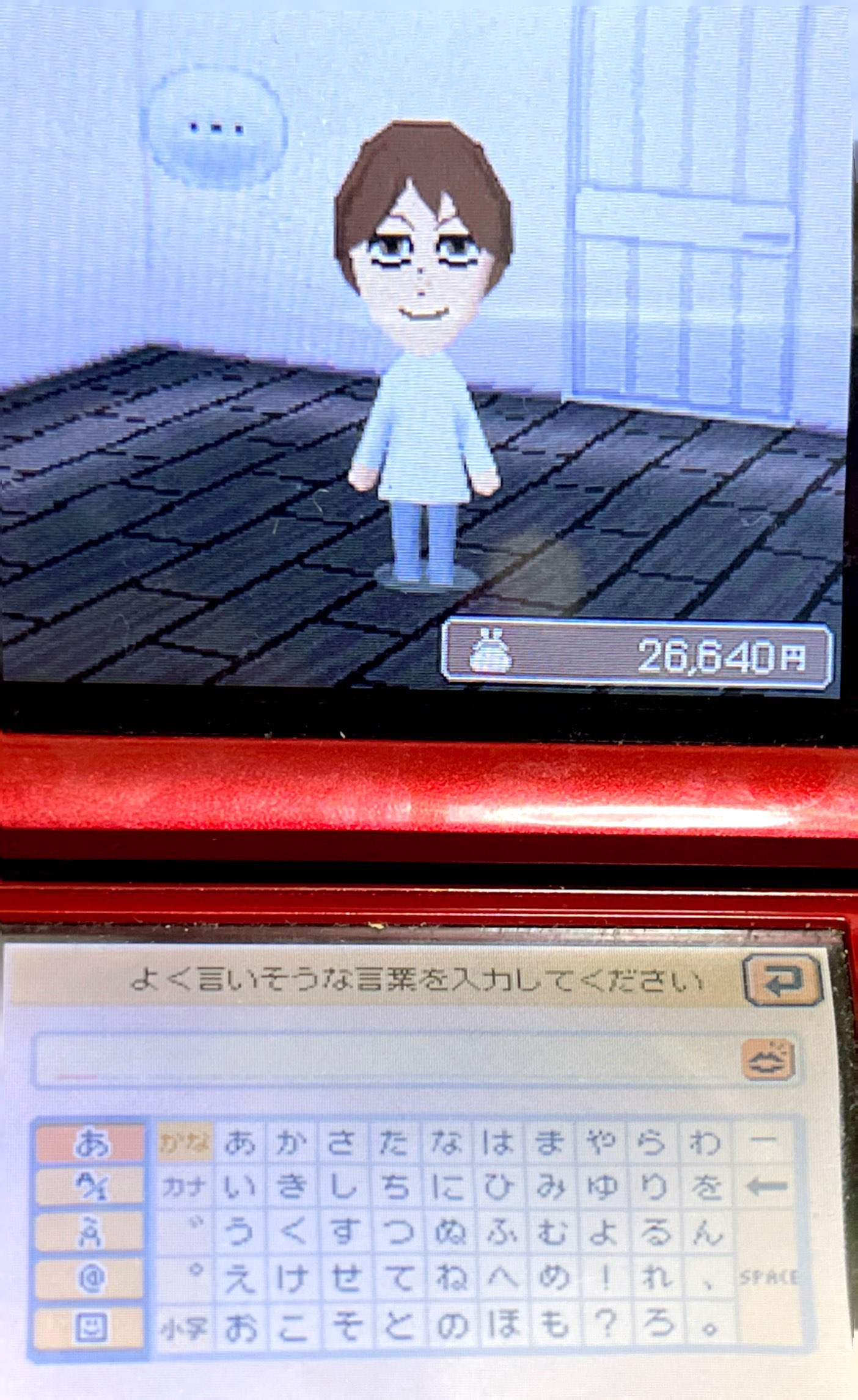
Task: Switch to the @ symbols keyboard tab
Action: coord(89,1279)
